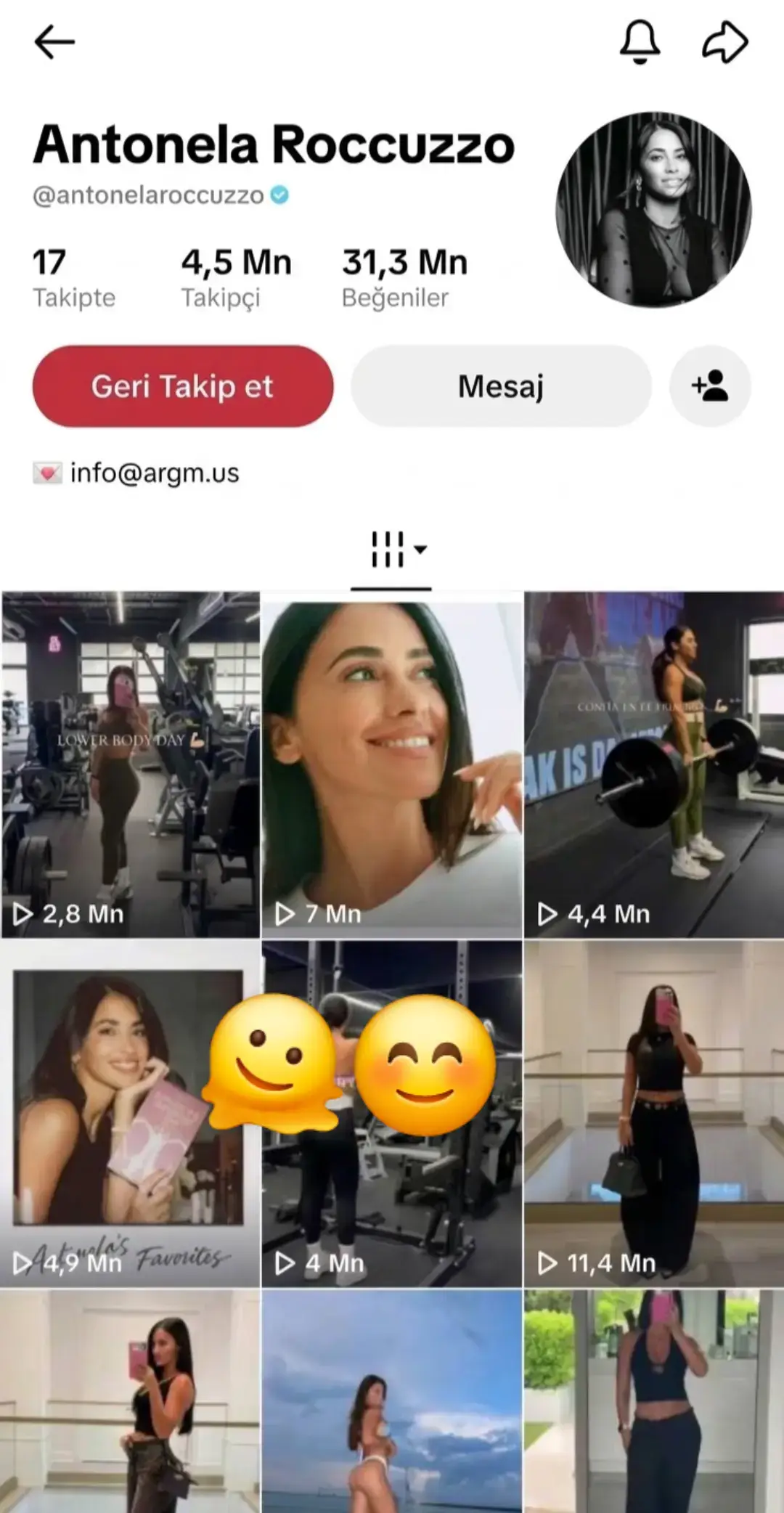This screenshot has height=1513, width=784.
Task: Open the beach video in the bottom row
Action: [x=392, y=1402]
